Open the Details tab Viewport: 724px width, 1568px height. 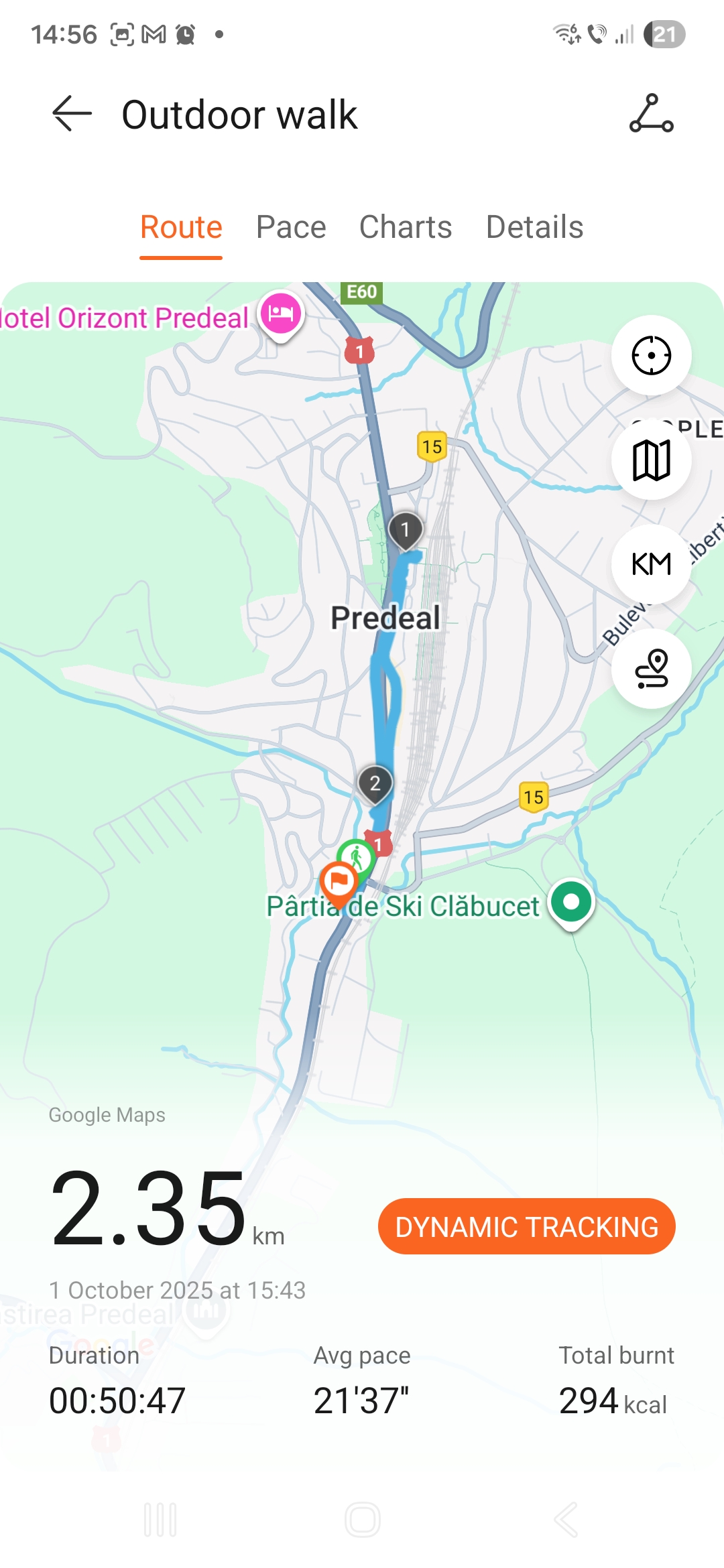(x=534, y=227)
